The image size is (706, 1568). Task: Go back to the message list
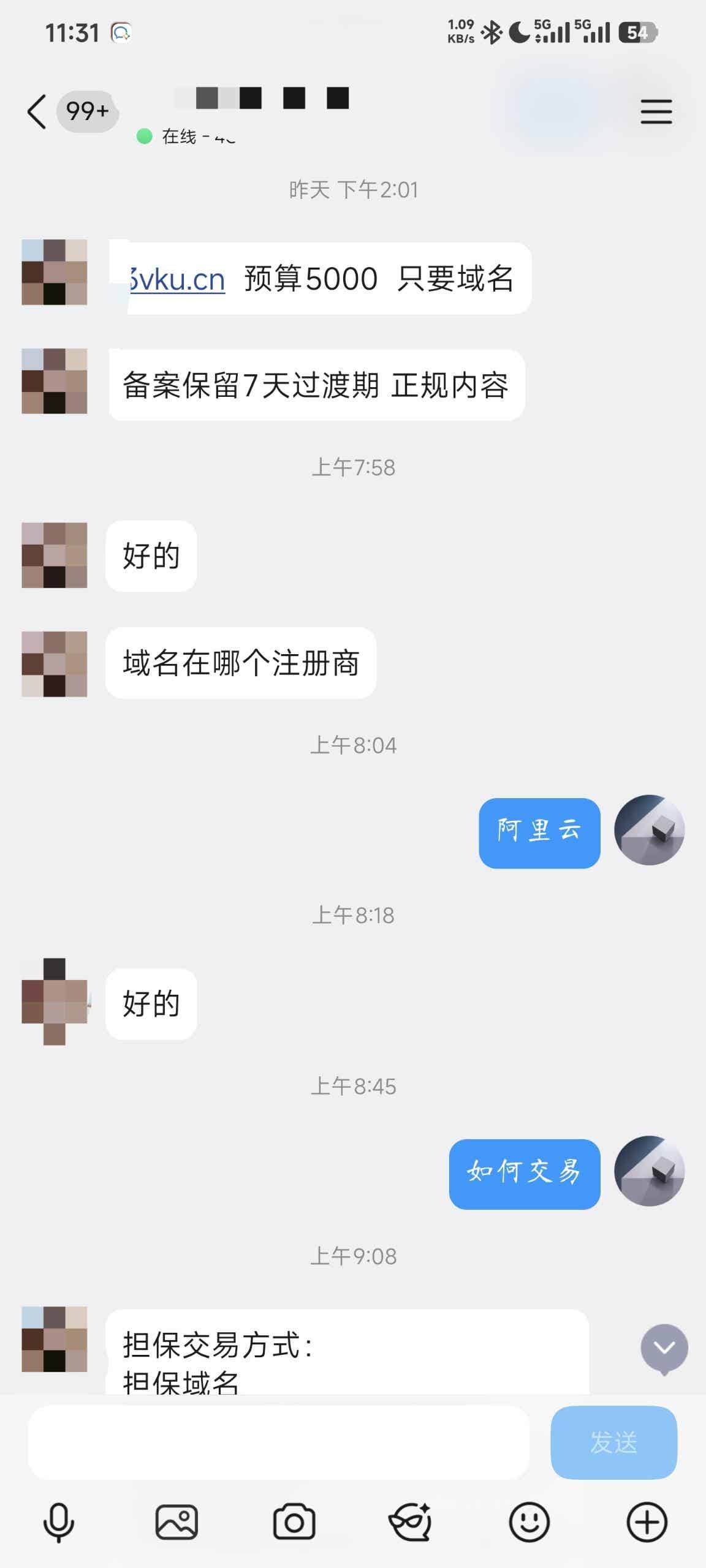pyautogui.click(x=37, y=112)
